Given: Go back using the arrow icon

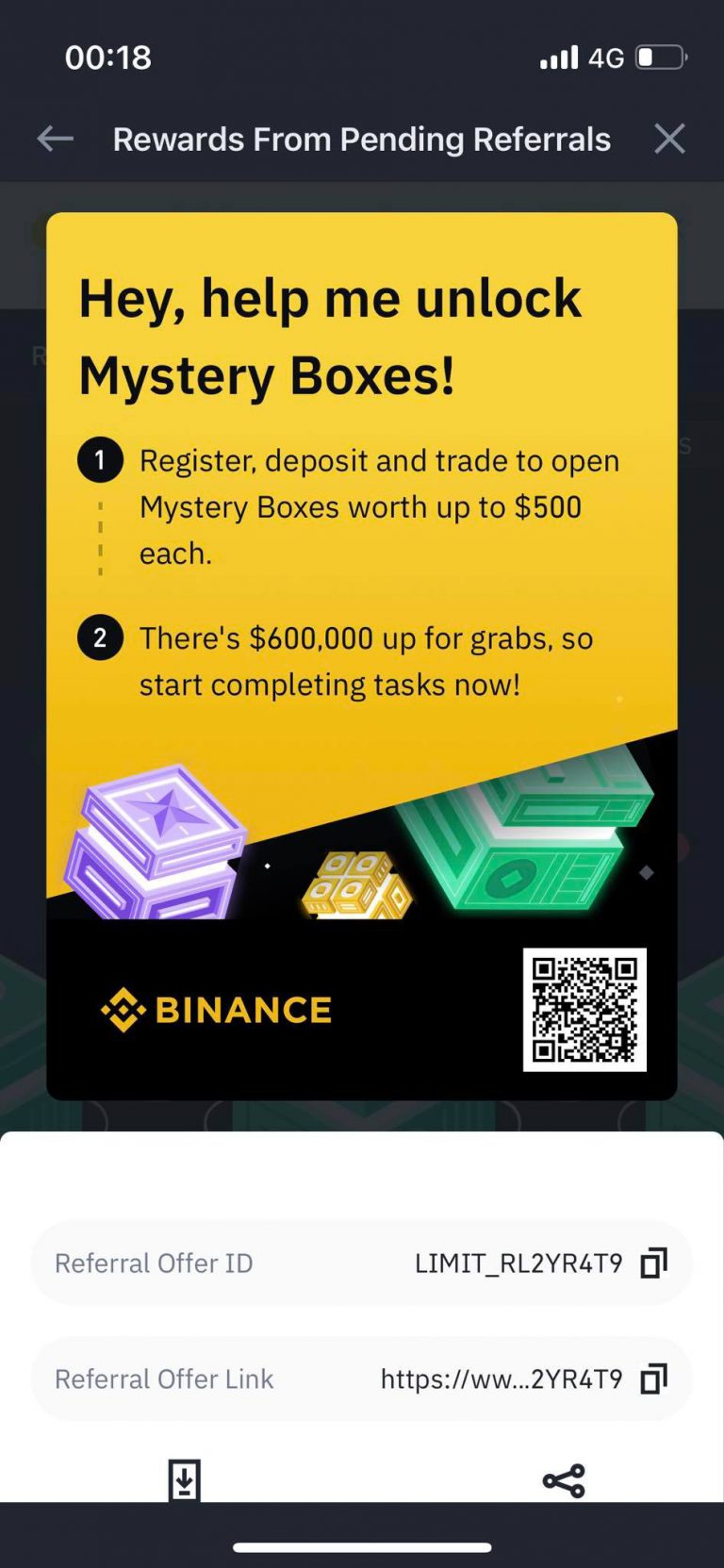Looking at the screenshot, I should pos(55,140).
